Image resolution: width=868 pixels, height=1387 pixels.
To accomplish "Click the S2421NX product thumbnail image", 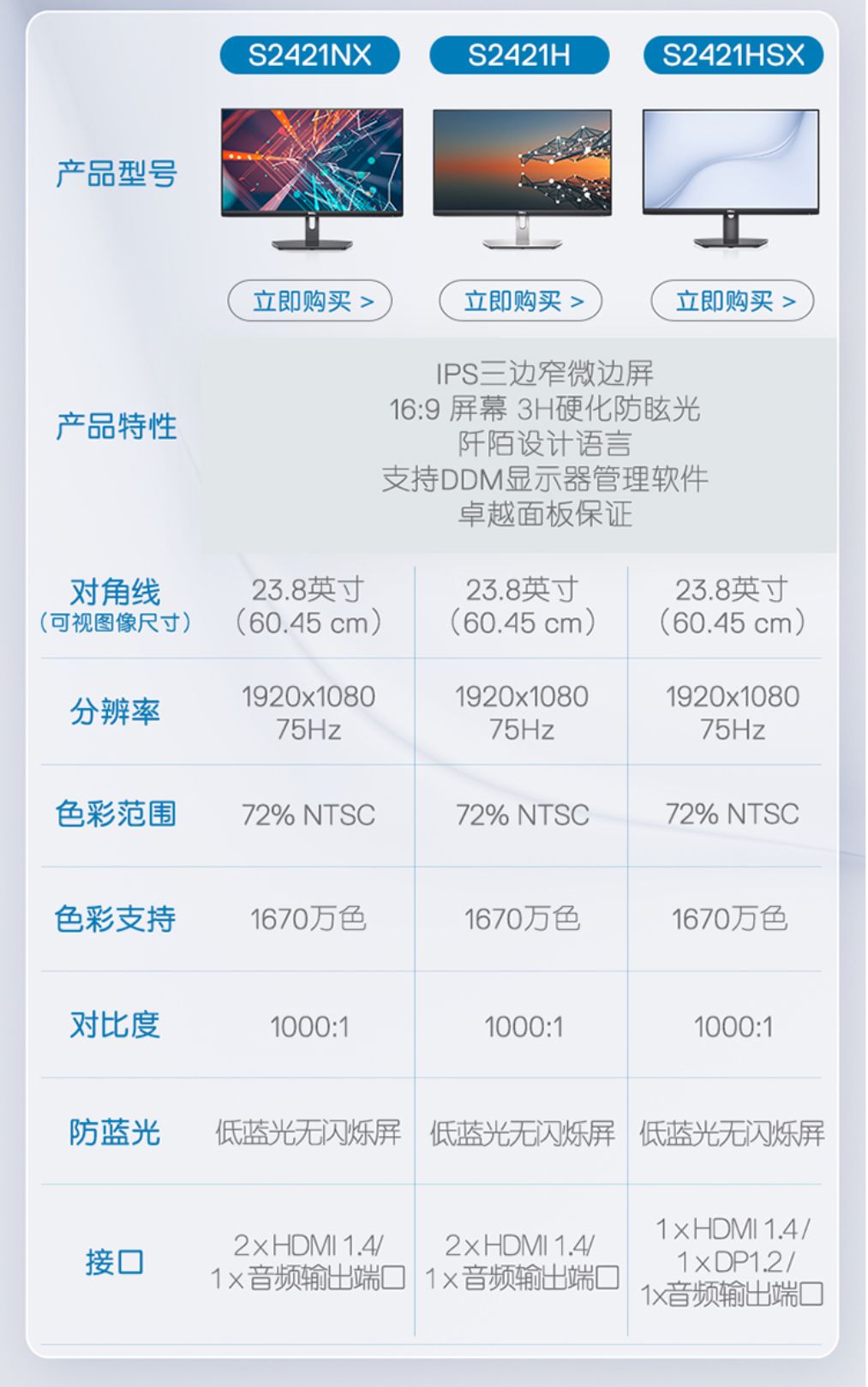I will 311,180.
